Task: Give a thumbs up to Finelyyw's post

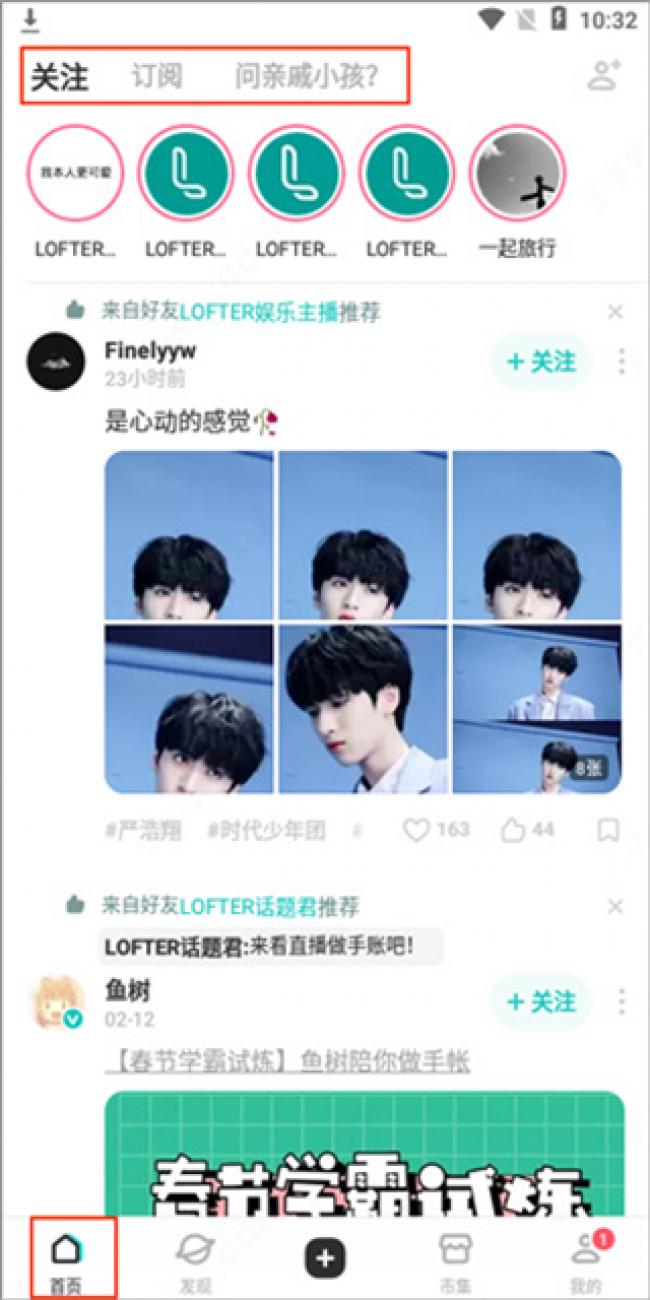Action: (x=513, y=829)
